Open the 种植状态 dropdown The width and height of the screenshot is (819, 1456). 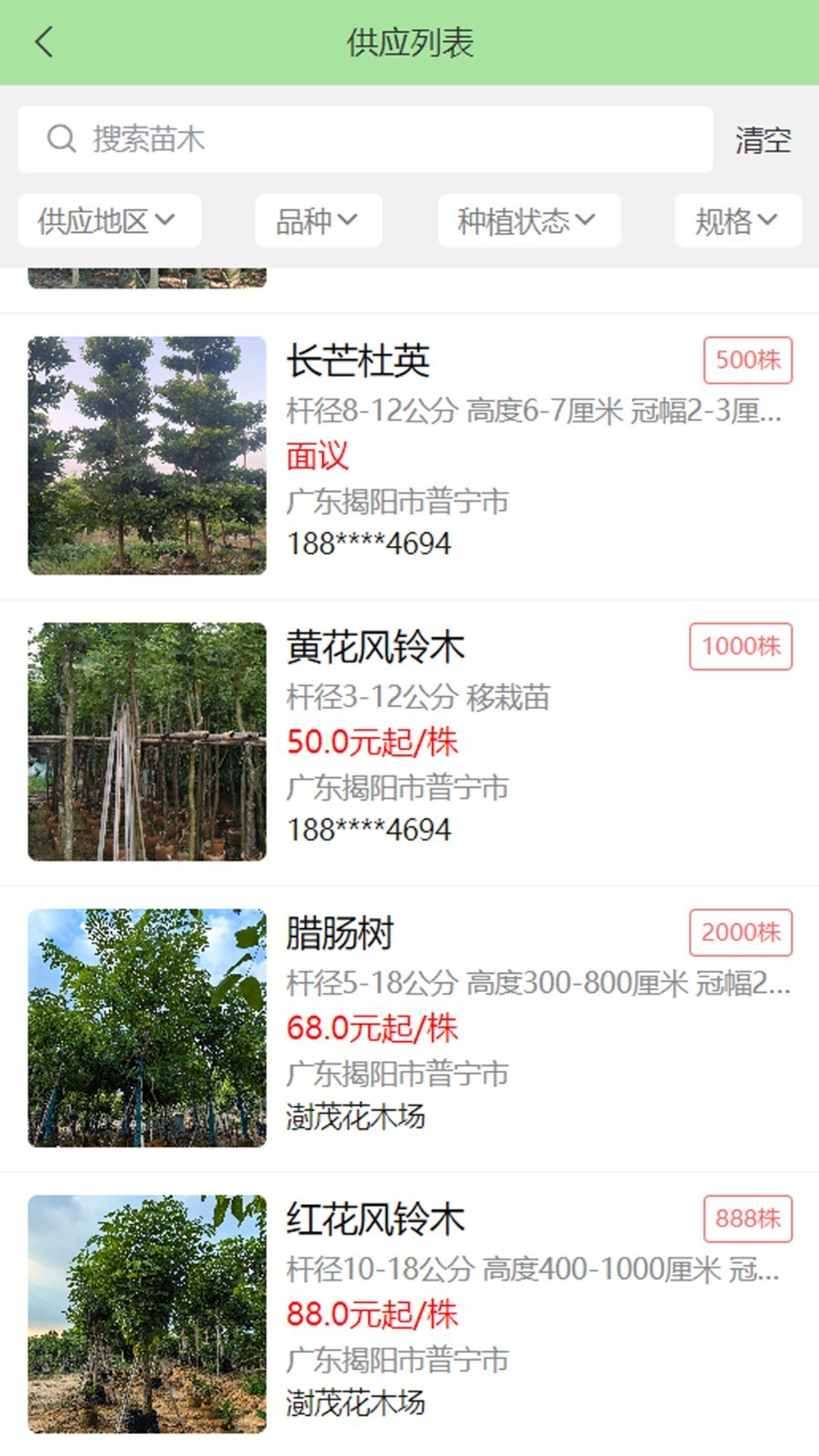[x=528, y=219]
